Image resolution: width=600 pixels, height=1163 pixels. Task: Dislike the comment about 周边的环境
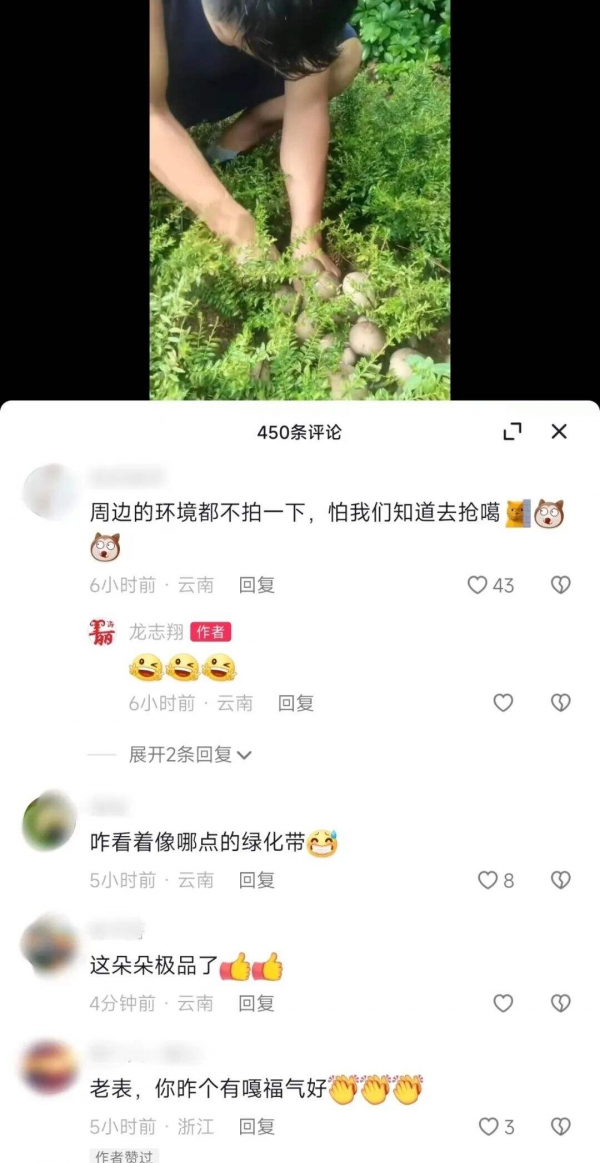[561, 585]
